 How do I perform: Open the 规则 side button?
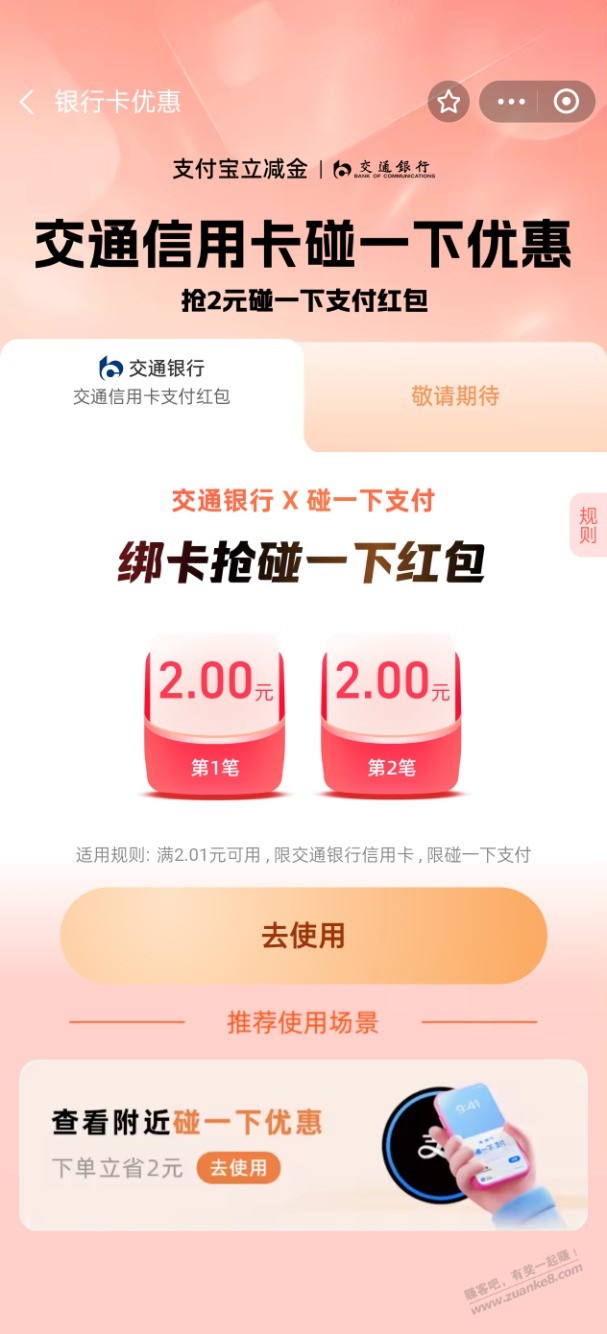tap(588, 525)
